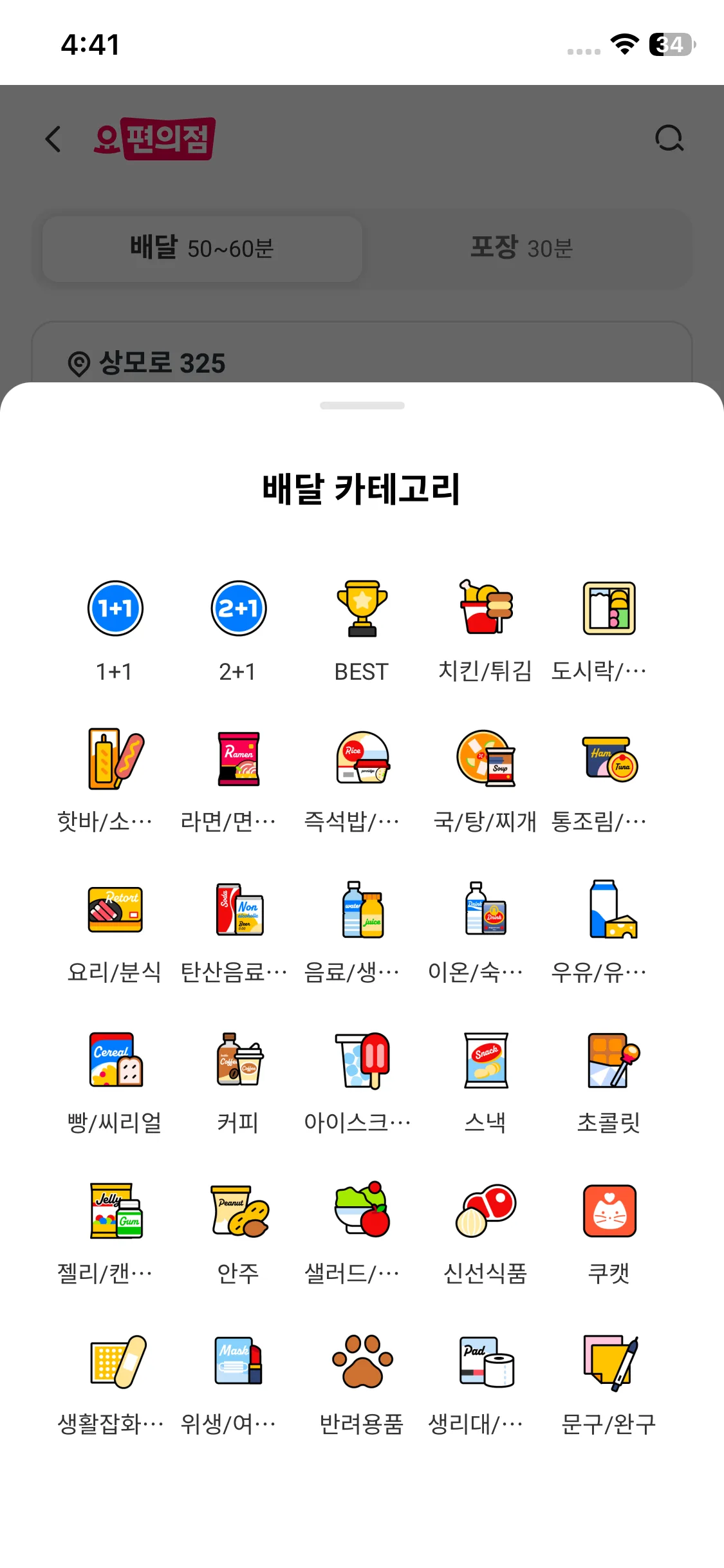The image size is (724, 1568).
Task: Open the 1+1 deals category
Action: pos(115,609)
